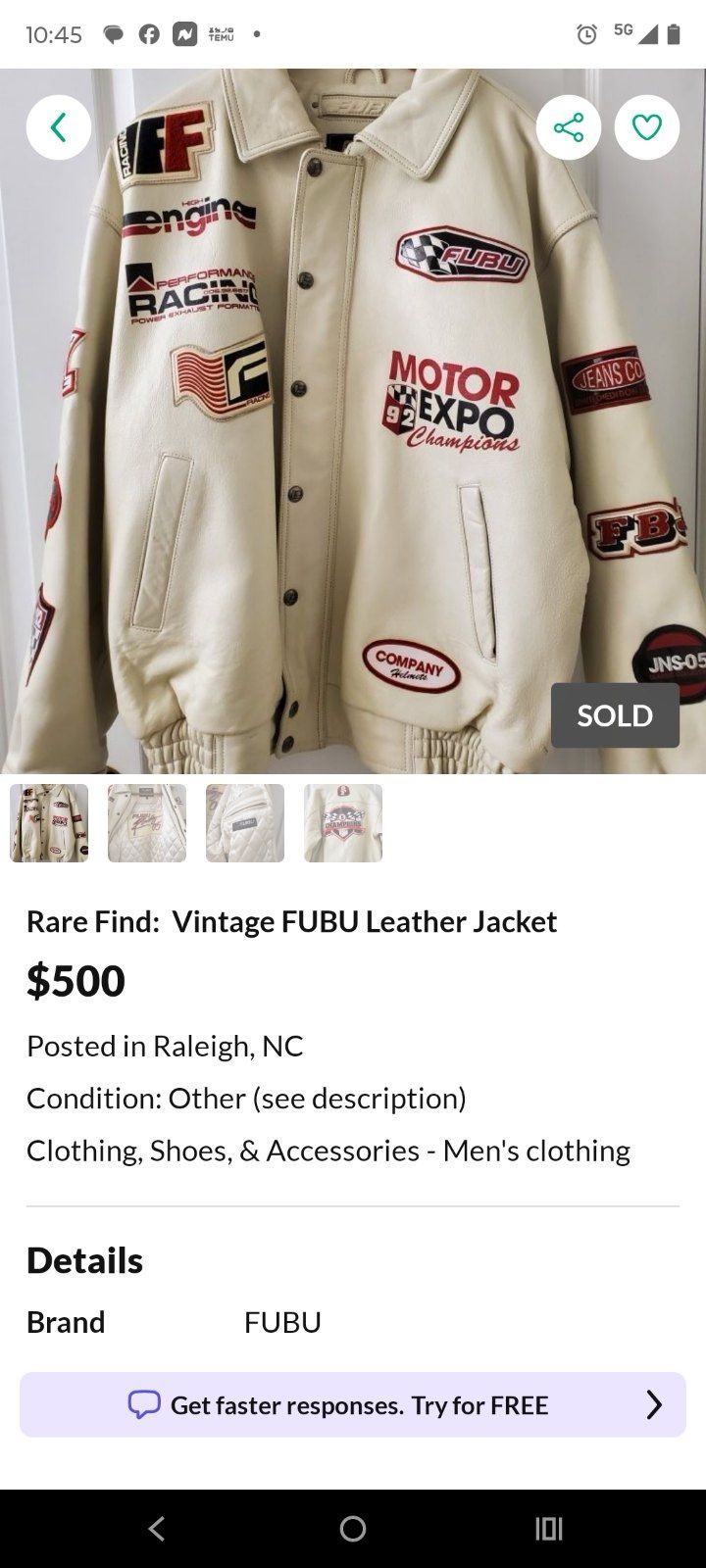Screen dimensions: 706x1568
Task: Tap the teal back arrow on the listing photo
Action: click(59, 126)
